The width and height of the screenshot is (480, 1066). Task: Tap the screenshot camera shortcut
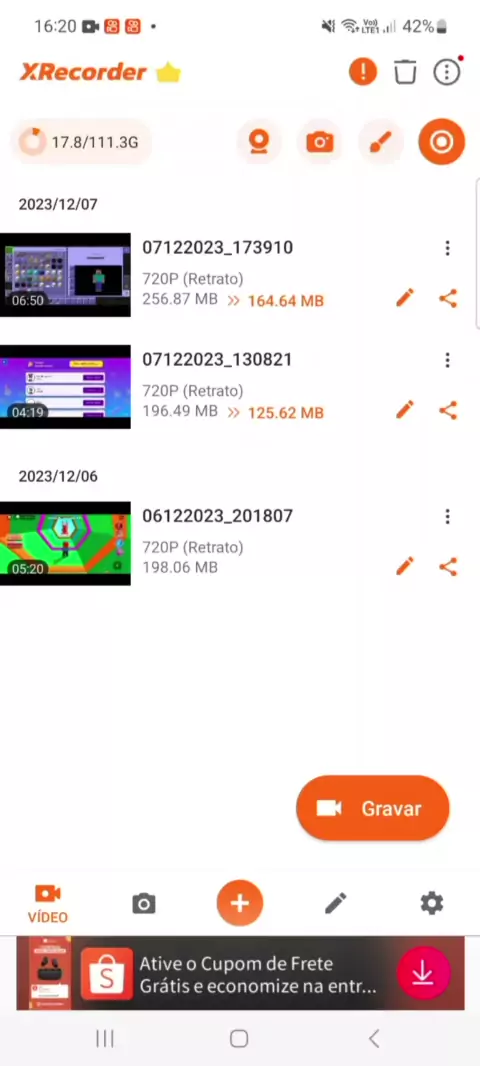coord(320,142)
